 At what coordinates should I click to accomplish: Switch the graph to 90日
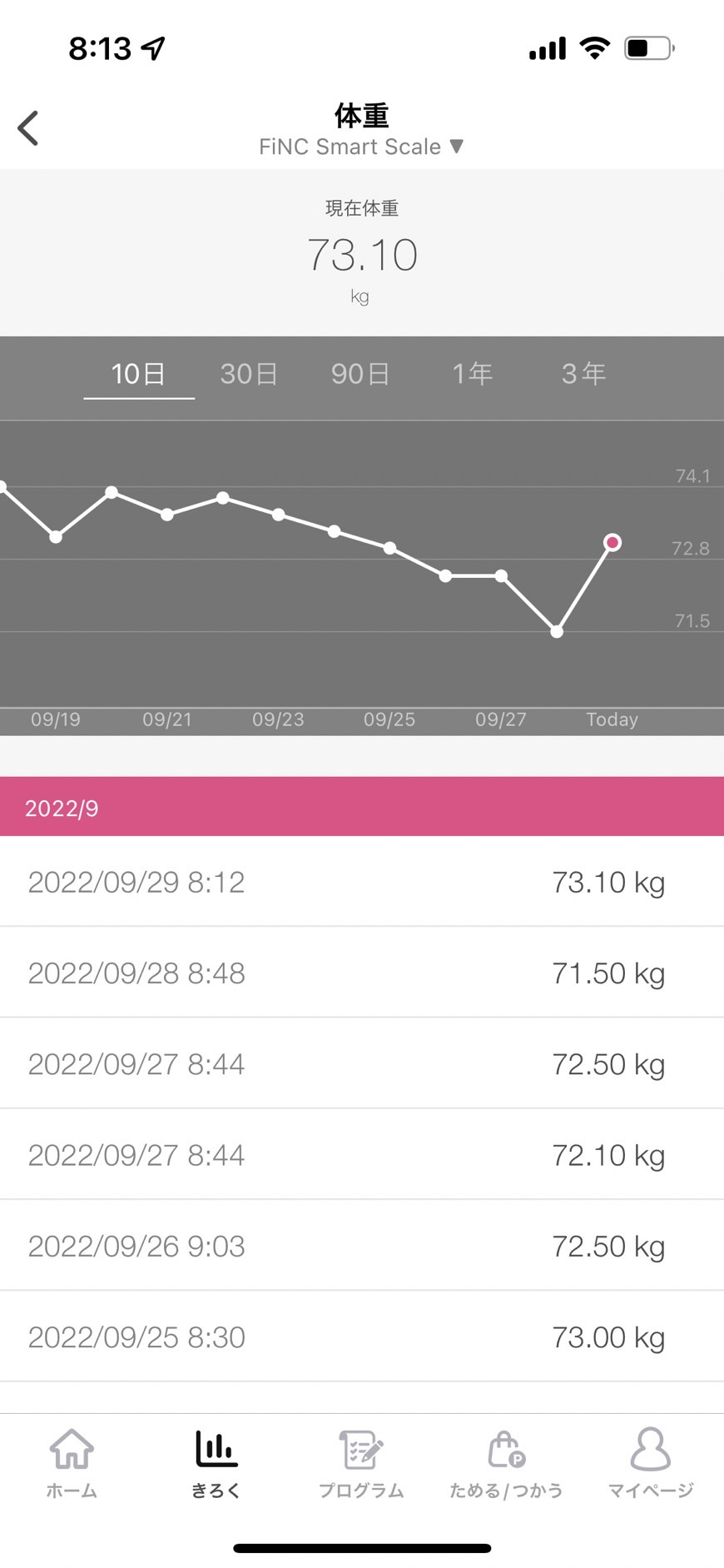coord(360,374)
